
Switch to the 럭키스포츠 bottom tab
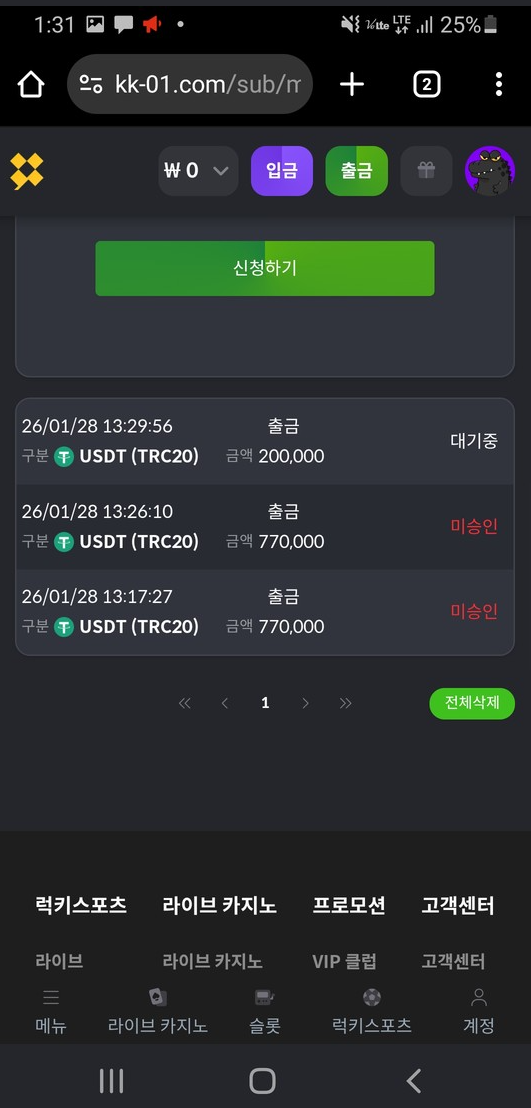click(x=372, y=1011)
